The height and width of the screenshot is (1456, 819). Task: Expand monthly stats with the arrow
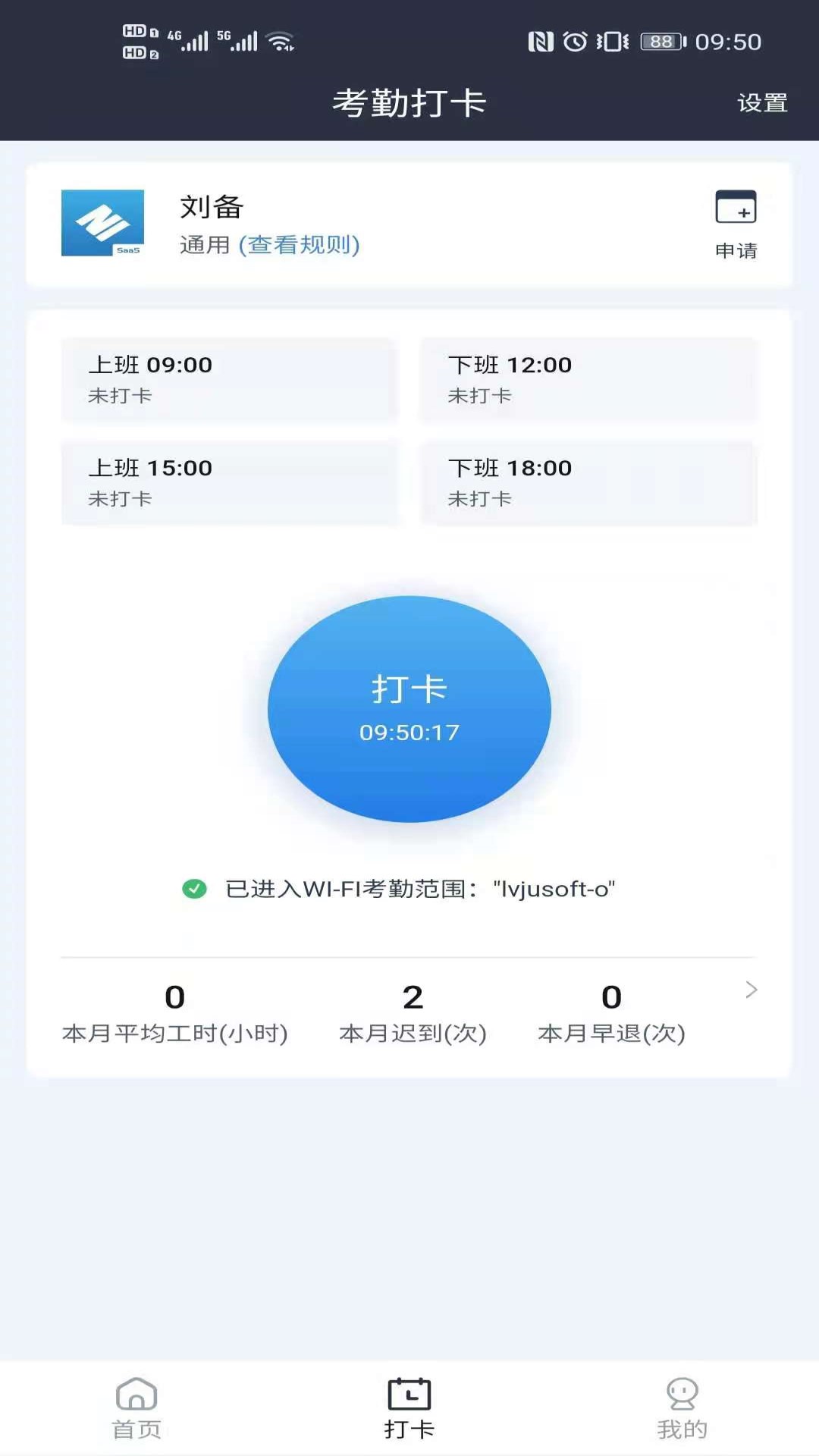click(x=751, y=990)
